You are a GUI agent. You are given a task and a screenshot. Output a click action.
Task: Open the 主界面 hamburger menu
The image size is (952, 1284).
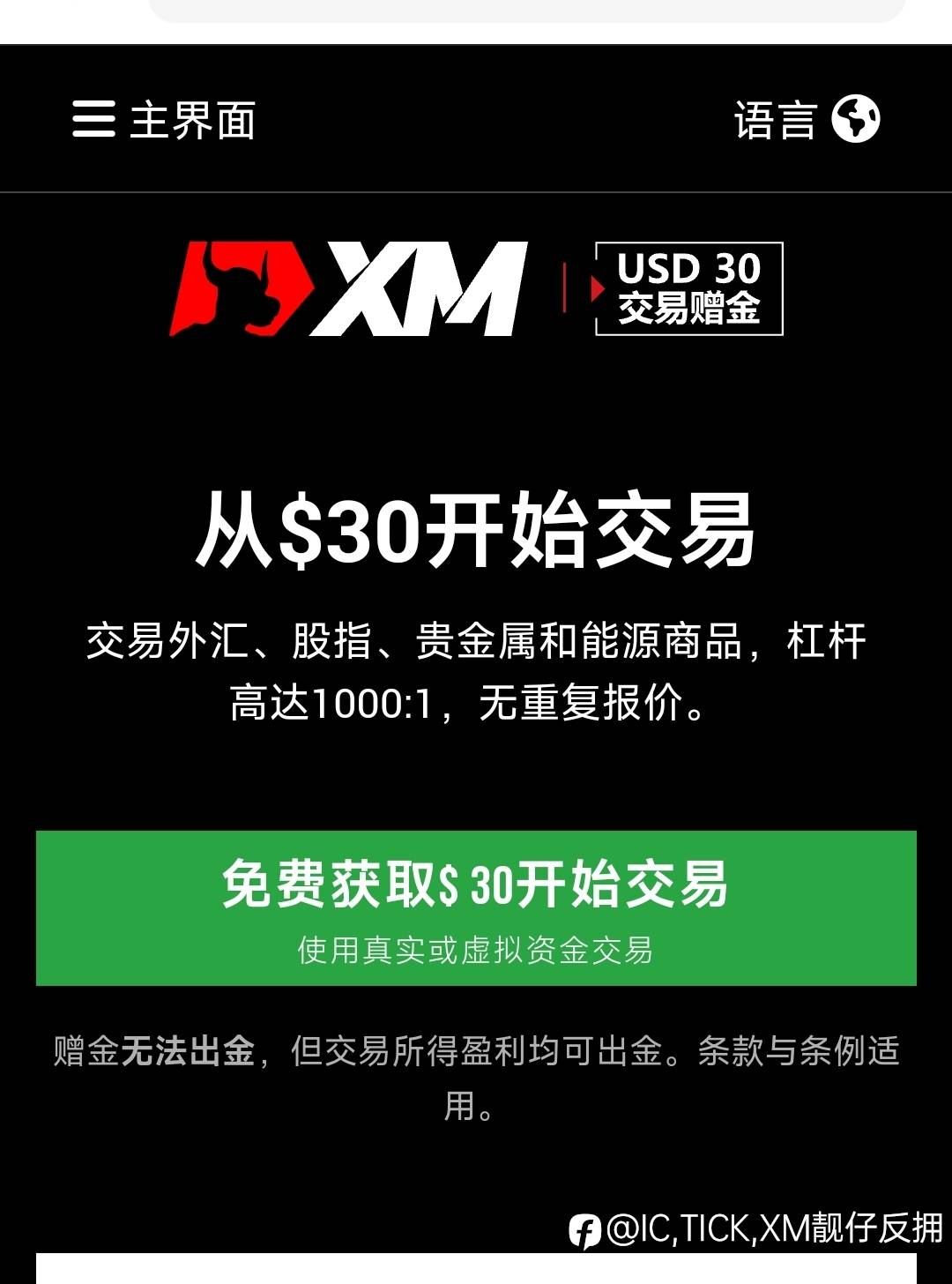pyautogui.click(x=164, y=119)
